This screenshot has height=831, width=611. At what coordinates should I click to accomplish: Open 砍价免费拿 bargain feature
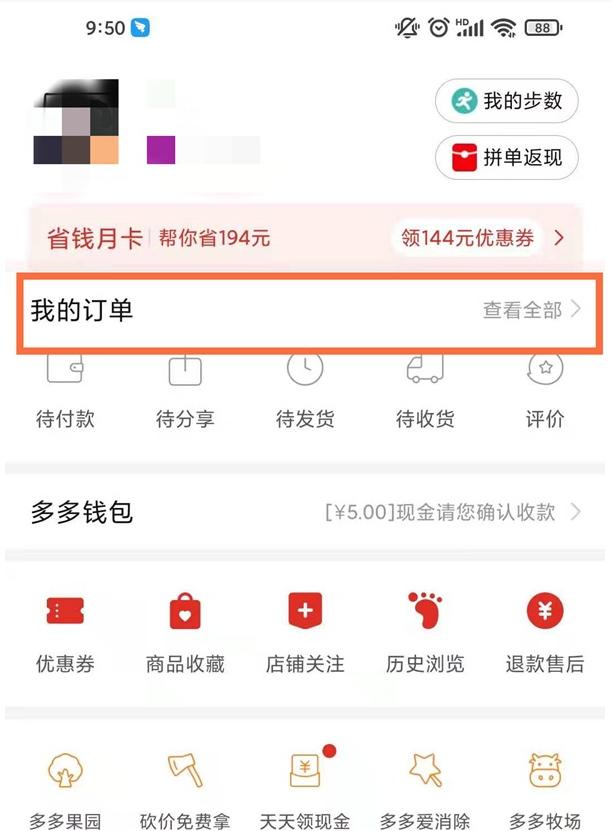click(185, 790)
